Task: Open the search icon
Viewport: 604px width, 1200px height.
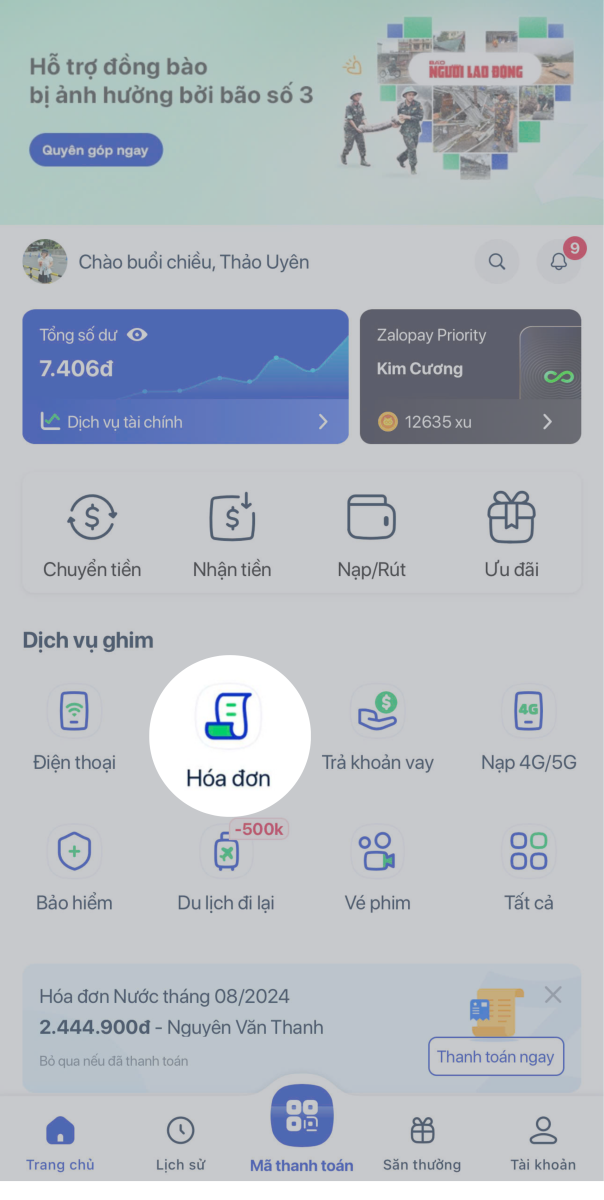Action: (497, 262)
